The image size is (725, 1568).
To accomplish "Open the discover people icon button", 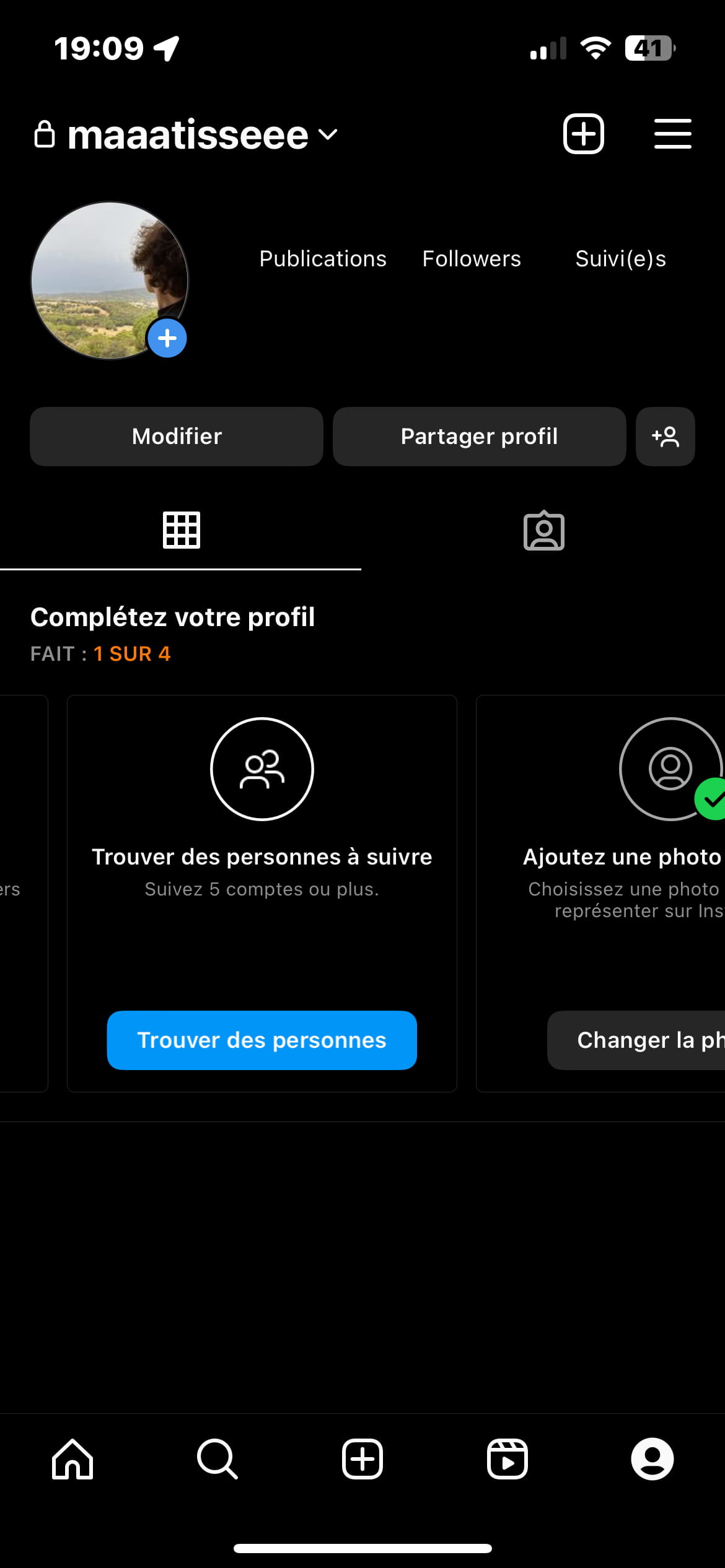I will click(x=665, y=437).
